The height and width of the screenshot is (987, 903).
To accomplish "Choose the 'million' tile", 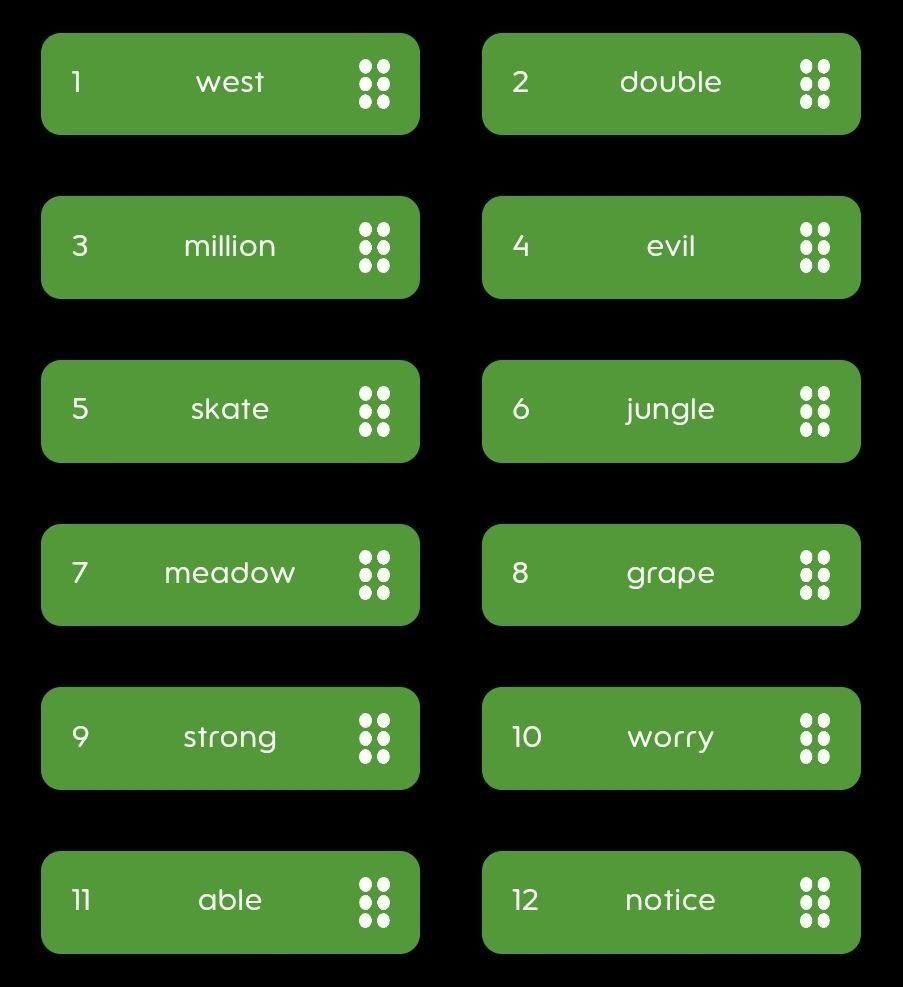I will pyautogui.click(x=230, y=247).
